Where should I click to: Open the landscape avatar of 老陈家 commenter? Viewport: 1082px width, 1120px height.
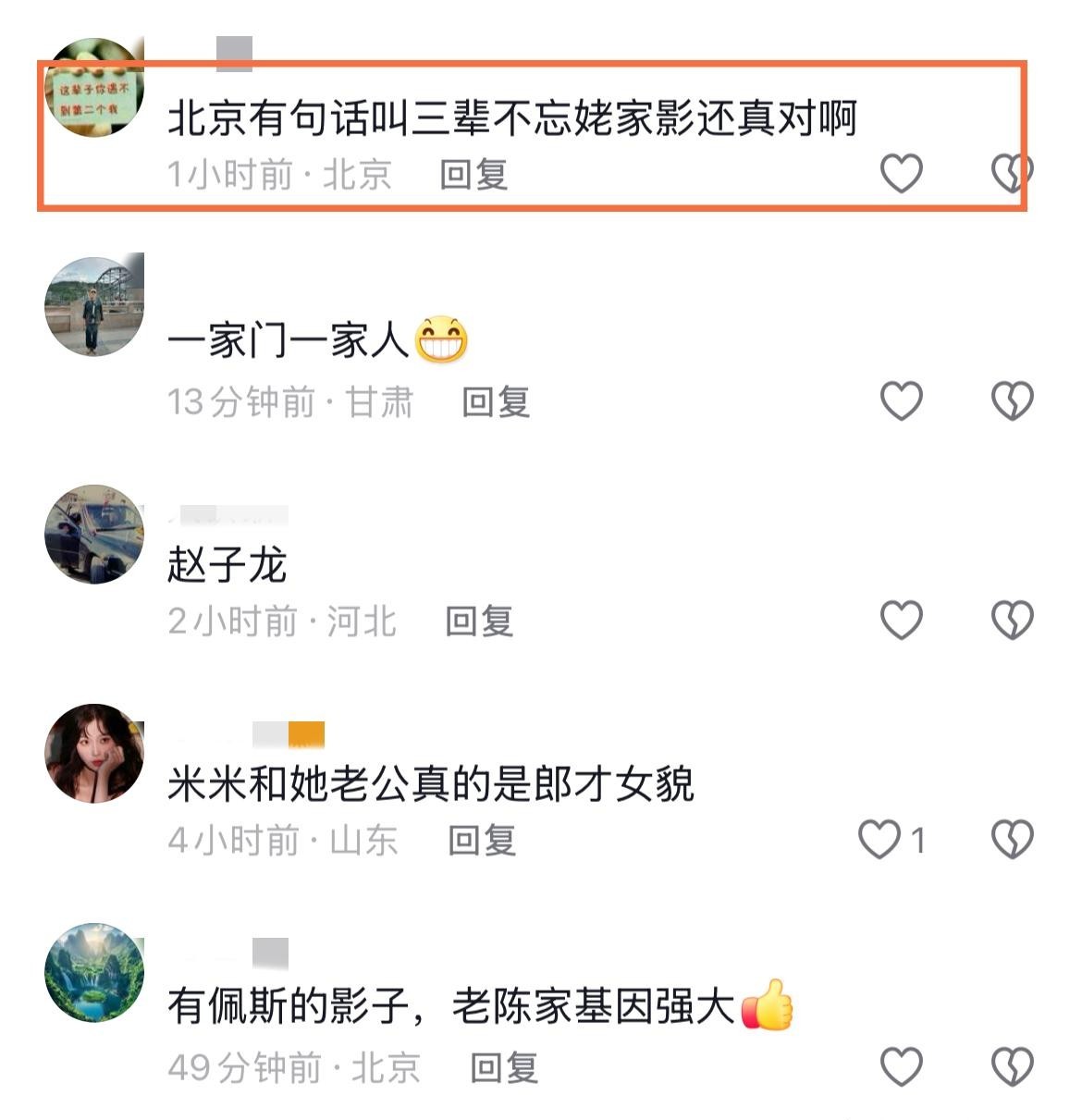click(94, 971)
